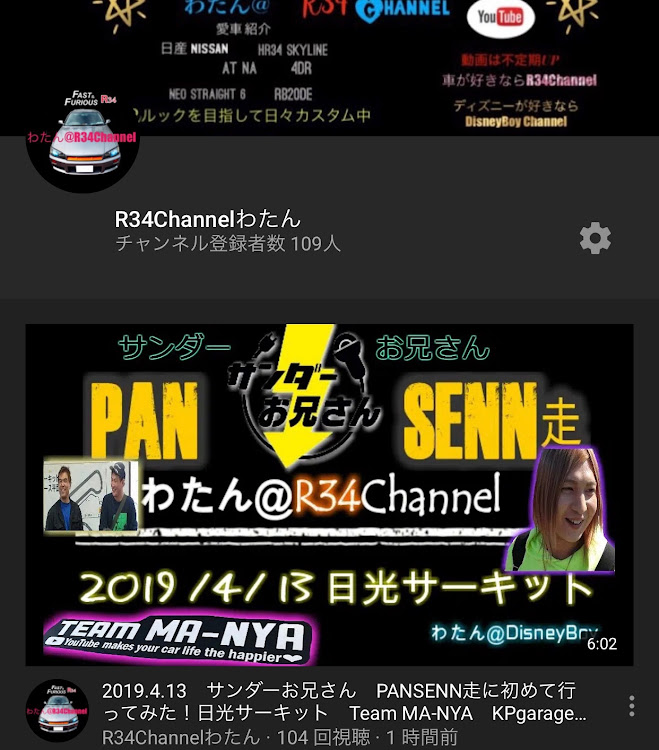Viewport: 659px width, 750px height.
Task: Open the video's three-dot overflow menu
Action: tap(631, 707)
